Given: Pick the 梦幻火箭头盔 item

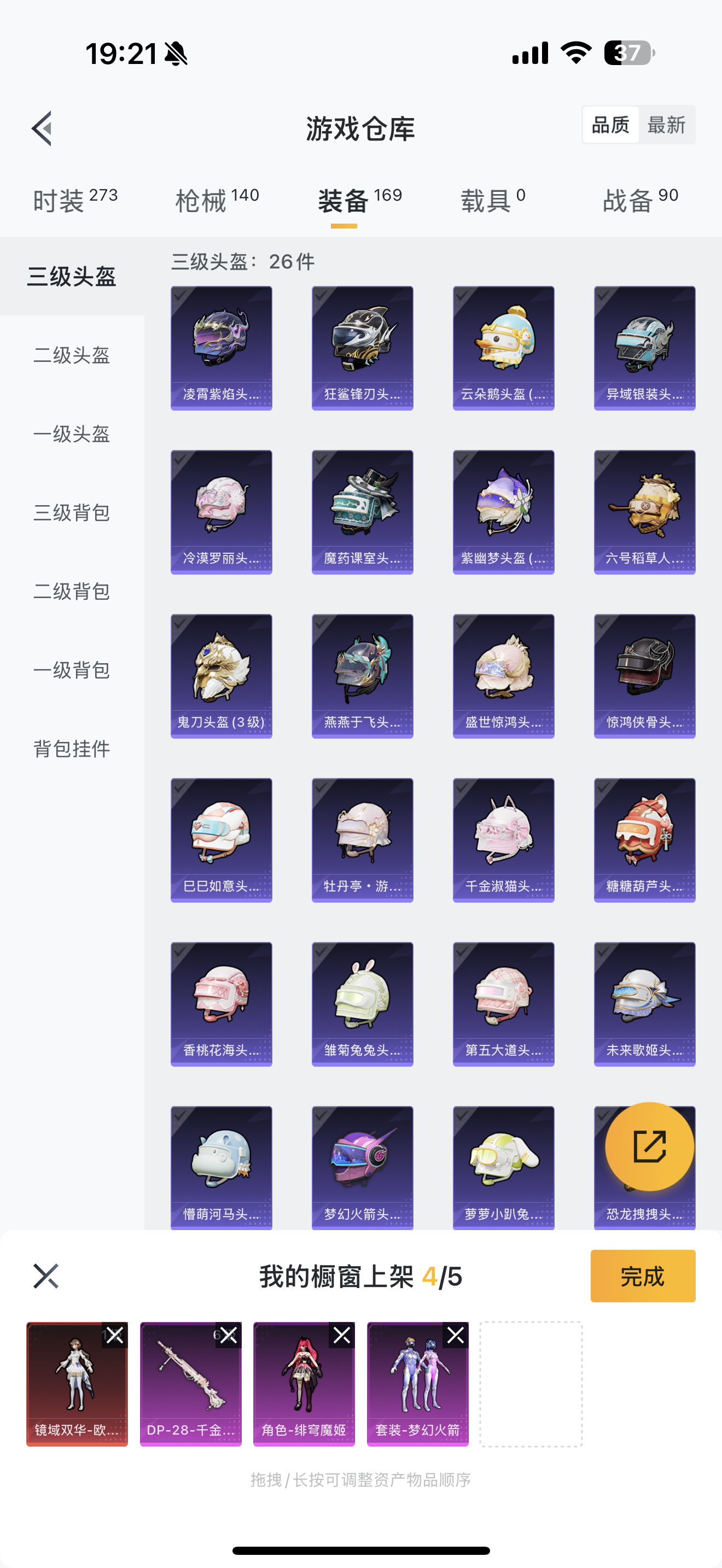Looking at the screenshot, I should pyautogui.click(x=362, y=1167).
